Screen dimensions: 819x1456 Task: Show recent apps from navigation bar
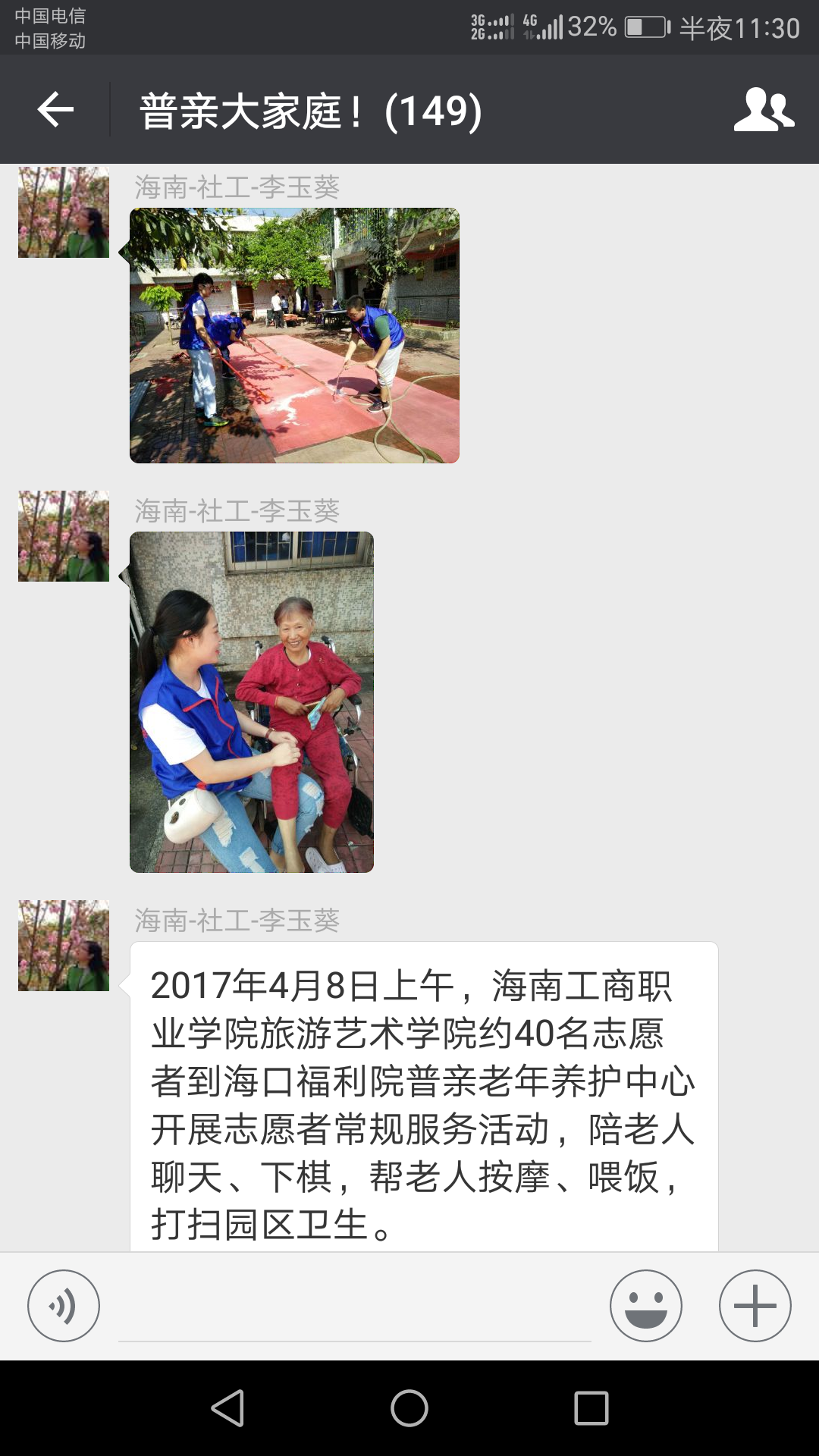pos(591,1408)
